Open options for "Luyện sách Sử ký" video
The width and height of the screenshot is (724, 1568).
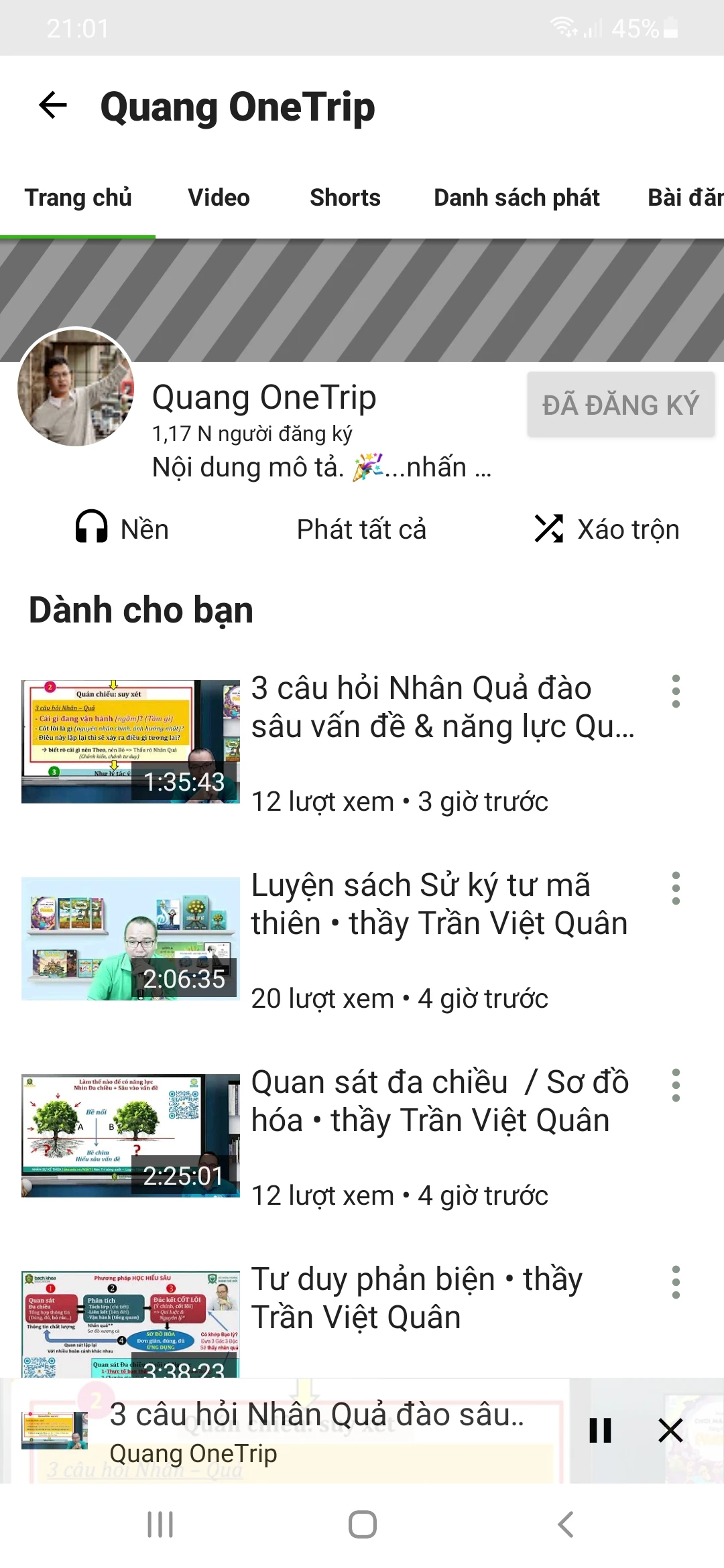(676, 888)
